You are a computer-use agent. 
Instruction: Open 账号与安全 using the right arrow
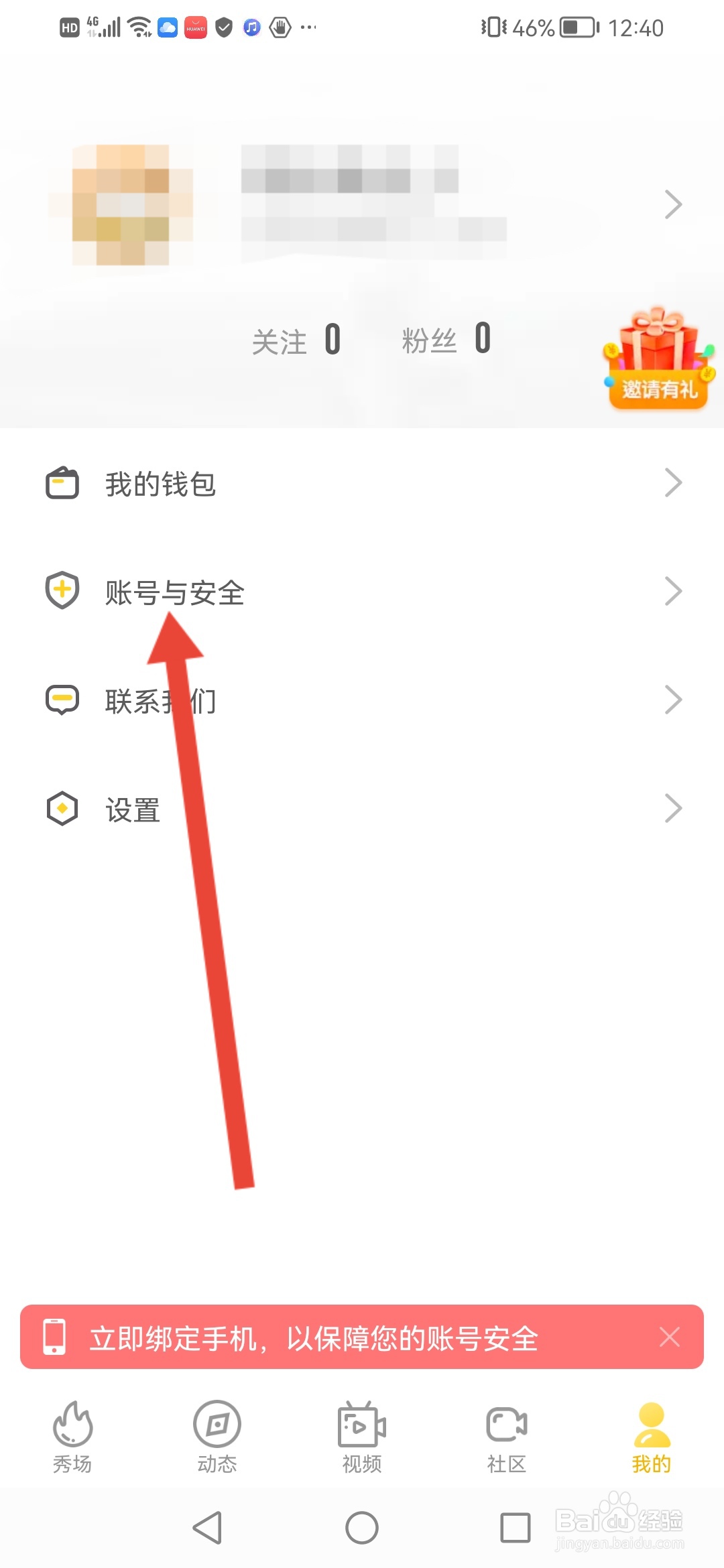pyautogui.click(x=673, y=590)
